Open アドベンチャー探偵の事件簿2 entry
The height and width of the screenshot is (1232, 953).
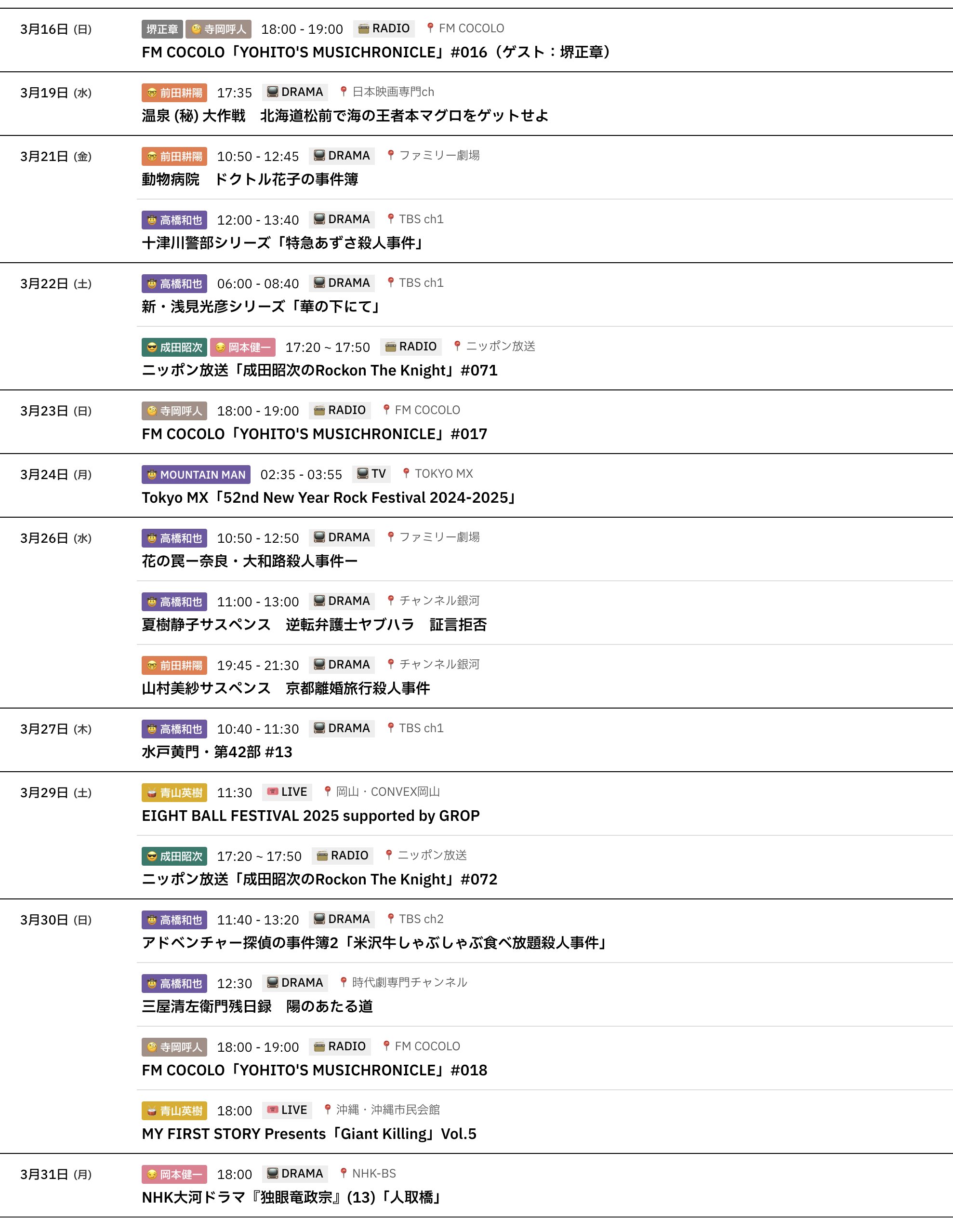[374, 943]
